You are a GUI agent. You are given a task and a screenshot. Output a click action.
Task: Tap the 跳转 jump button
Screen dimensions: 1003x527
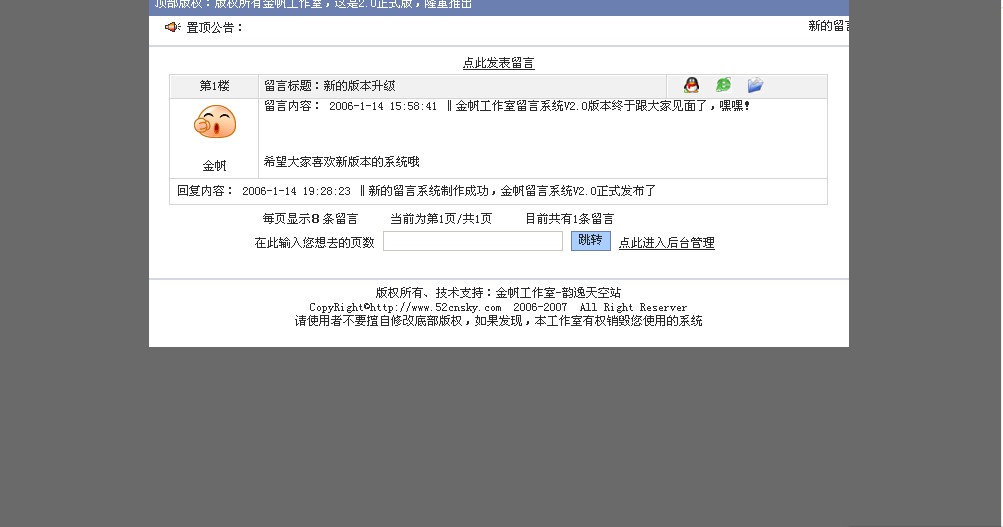(x=590, y=241)
